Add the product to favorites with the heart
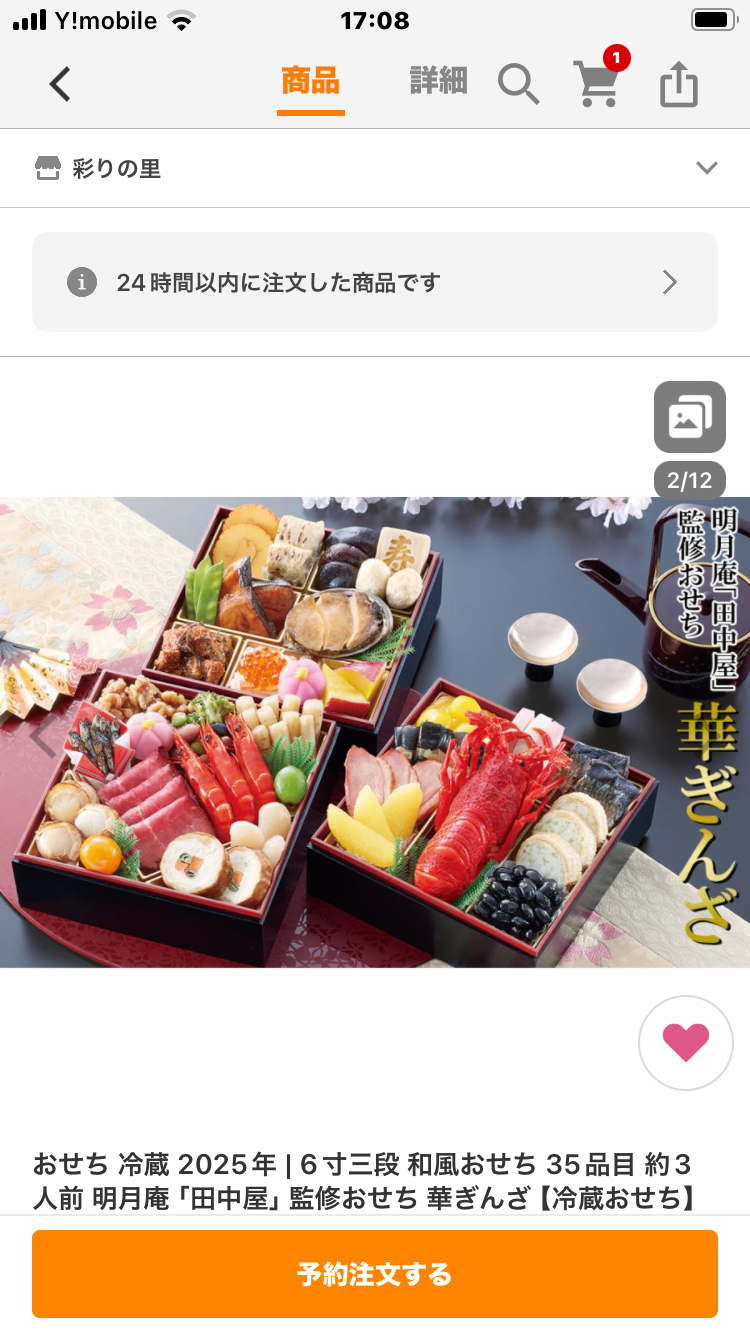Image resolution: width=750 pixels, height=1334 pixels. 686,1043
